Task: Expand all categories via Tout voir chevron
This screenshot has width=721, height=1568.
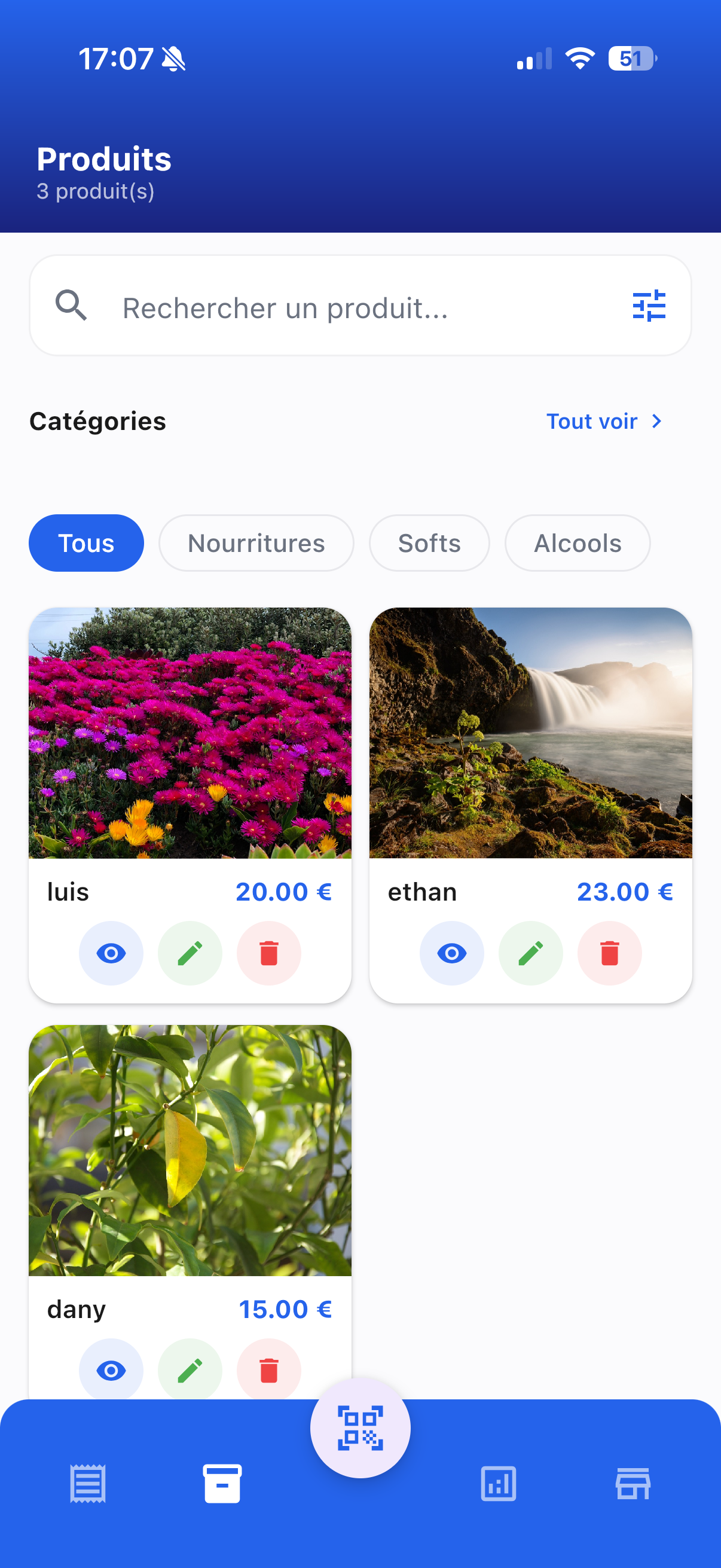Action: pyautogui.click(x=656, y=420)
